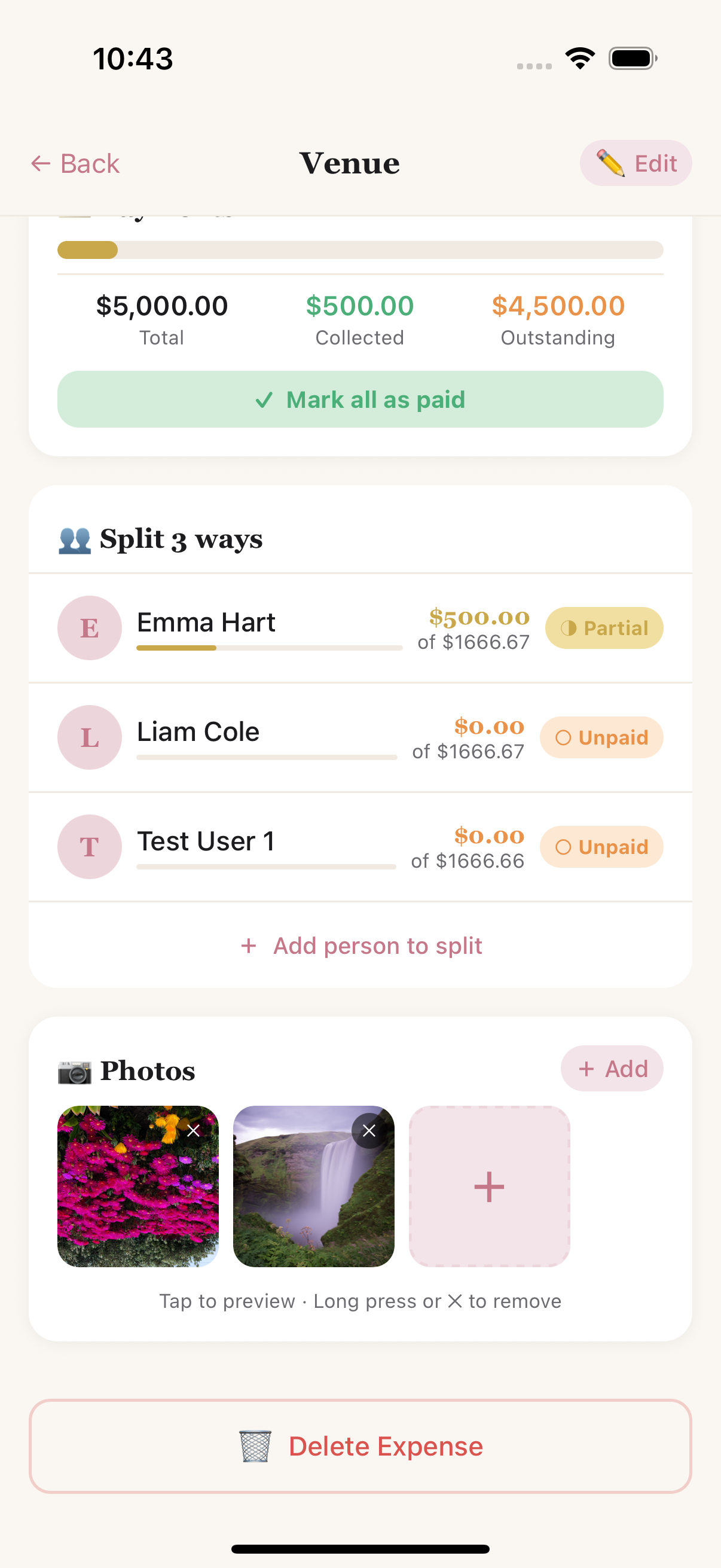
Task: Open Test User 1's split row
Action: 360,847
